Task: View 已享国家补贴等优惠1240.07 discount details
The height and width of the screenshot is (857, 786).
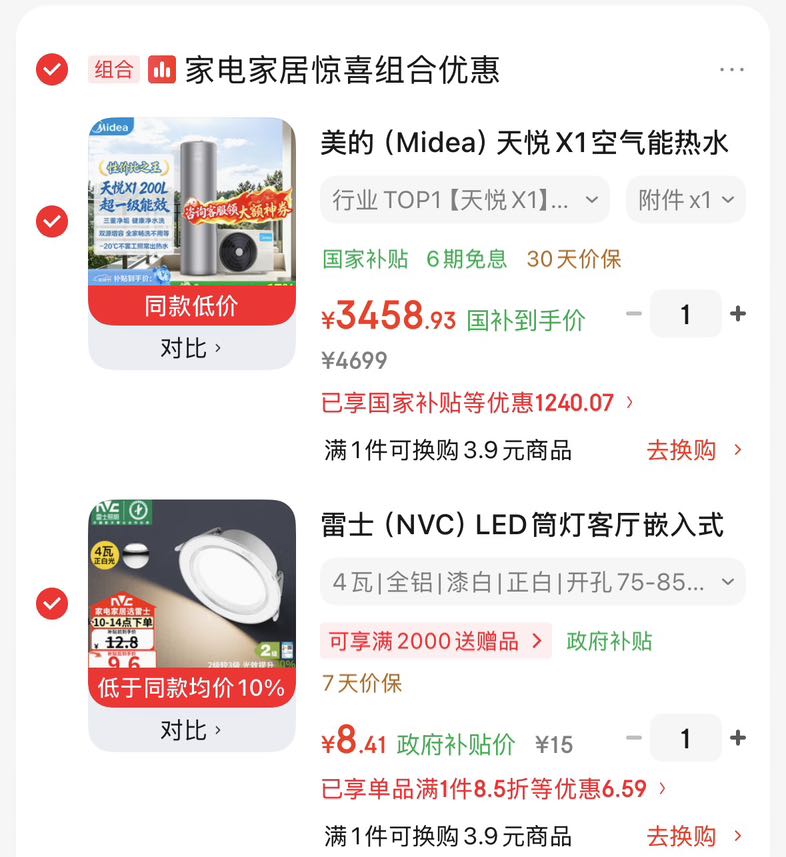Action: tap(477, 403)
